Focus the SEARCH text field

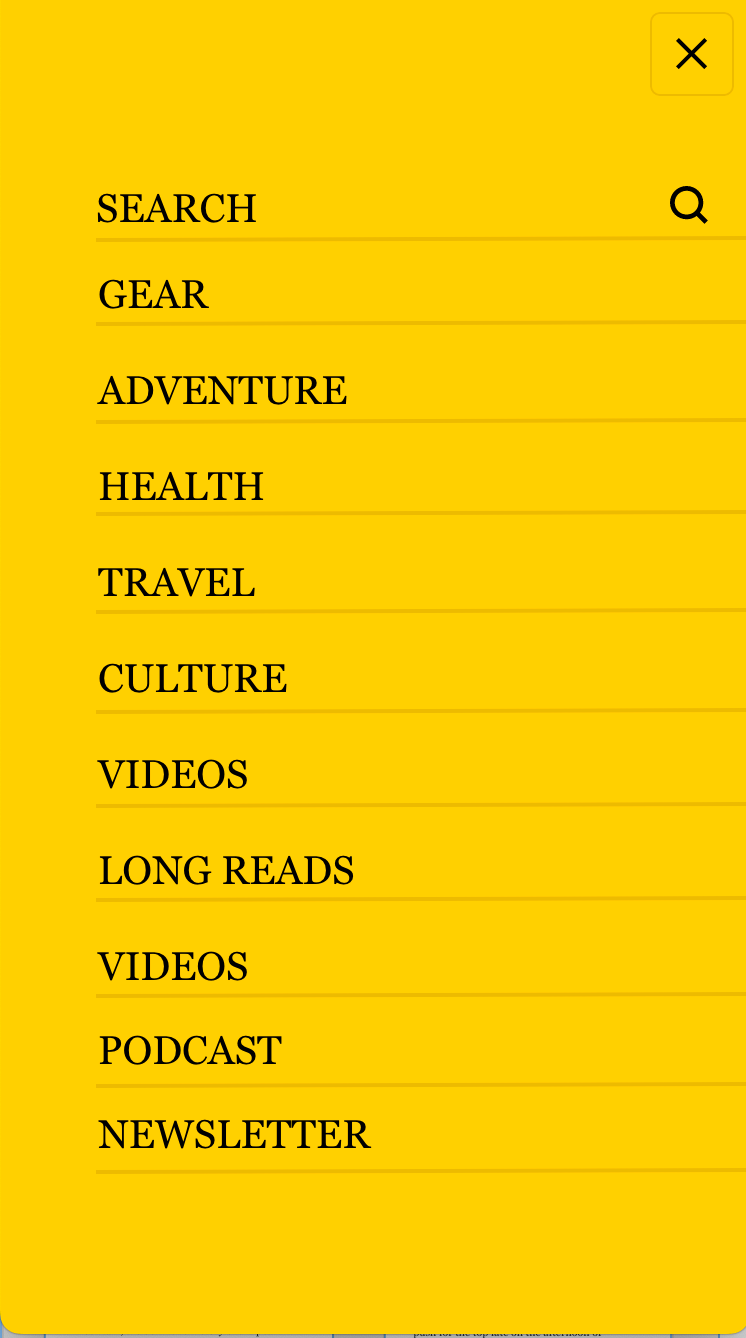pyautogui.click(x=378, y=208)
